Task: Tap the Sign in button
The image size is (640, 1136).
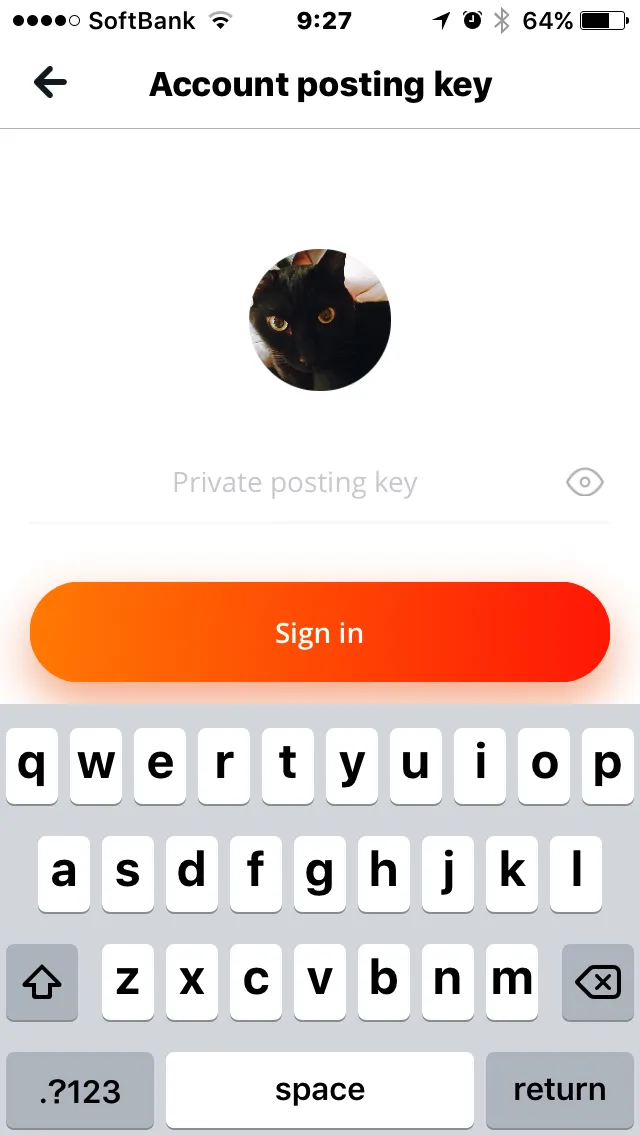Action: (320, 633)
